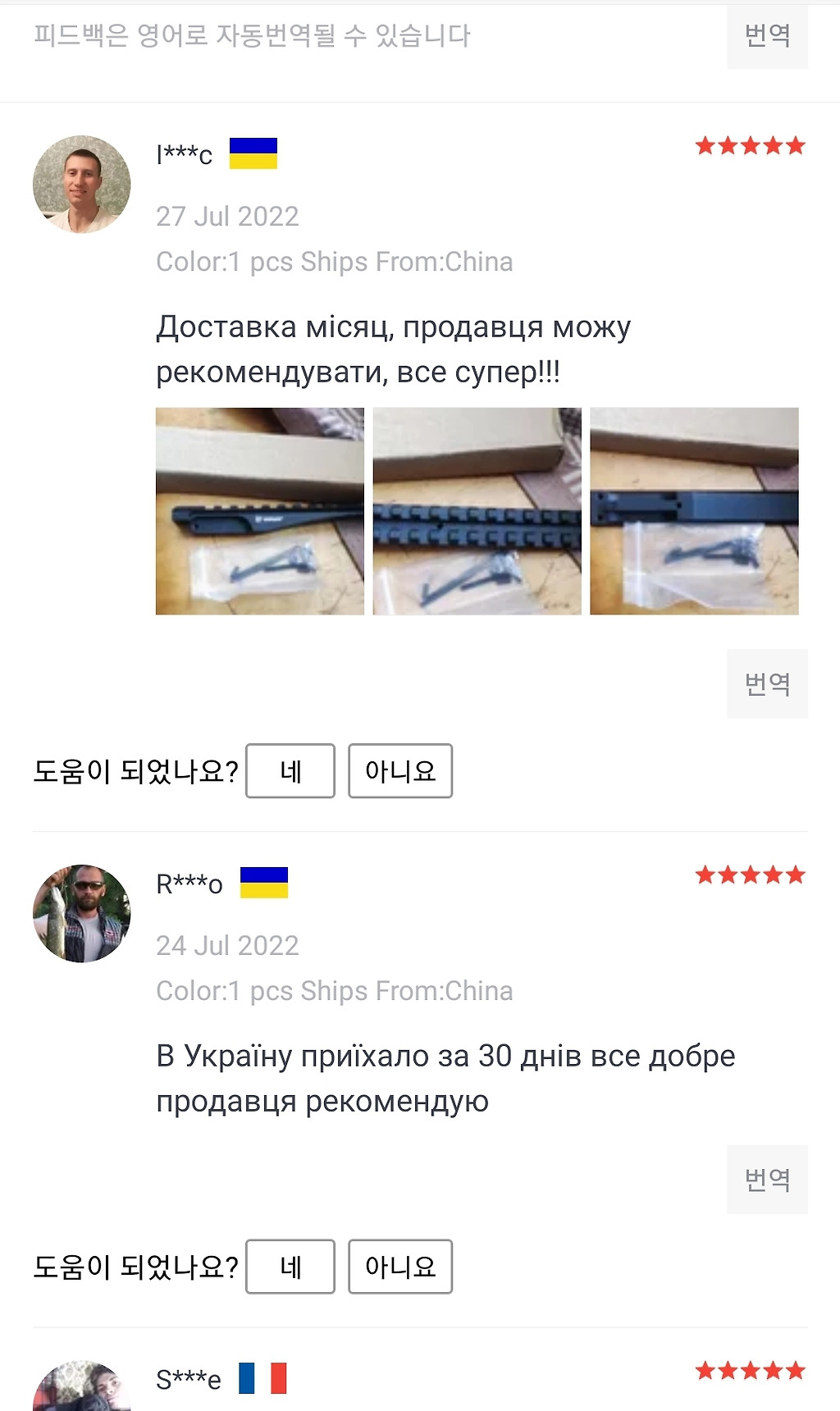Select 아니요 under I***c's review

click(400, 770)
